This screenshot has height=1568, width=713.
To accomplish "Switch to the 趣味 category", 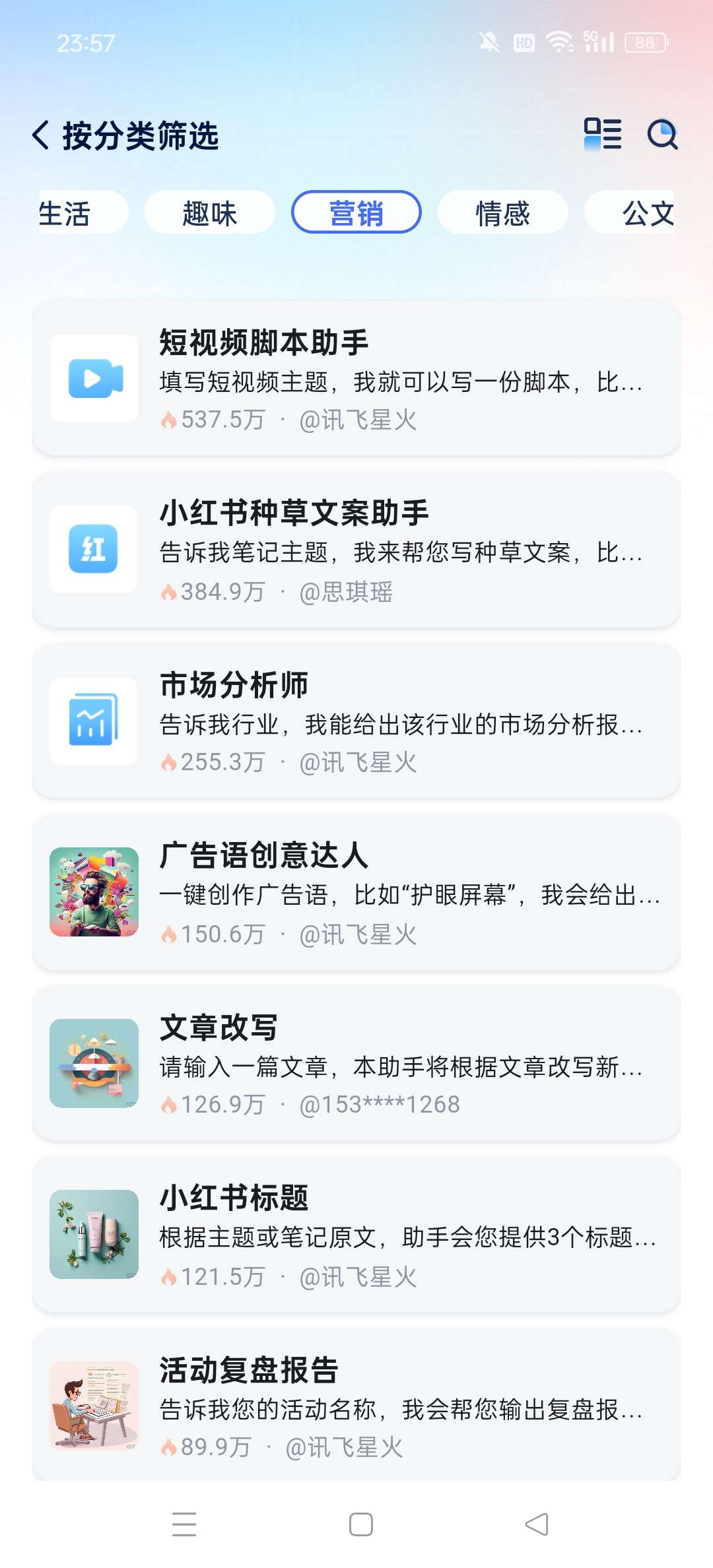I will point(210,212).
